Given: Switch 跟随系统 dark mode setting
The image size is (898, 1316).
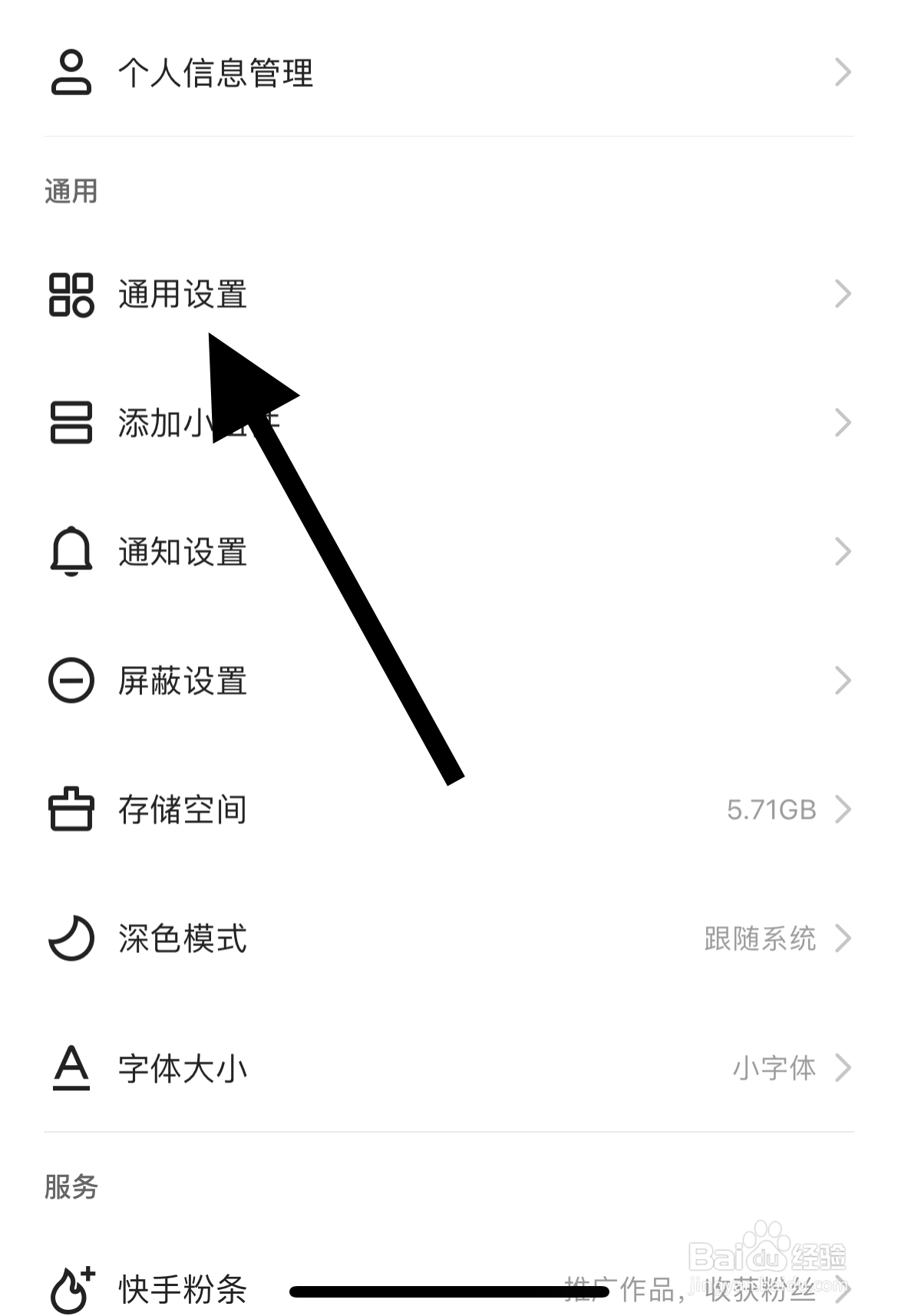Looking at the screenshot, I should [757, 938].
